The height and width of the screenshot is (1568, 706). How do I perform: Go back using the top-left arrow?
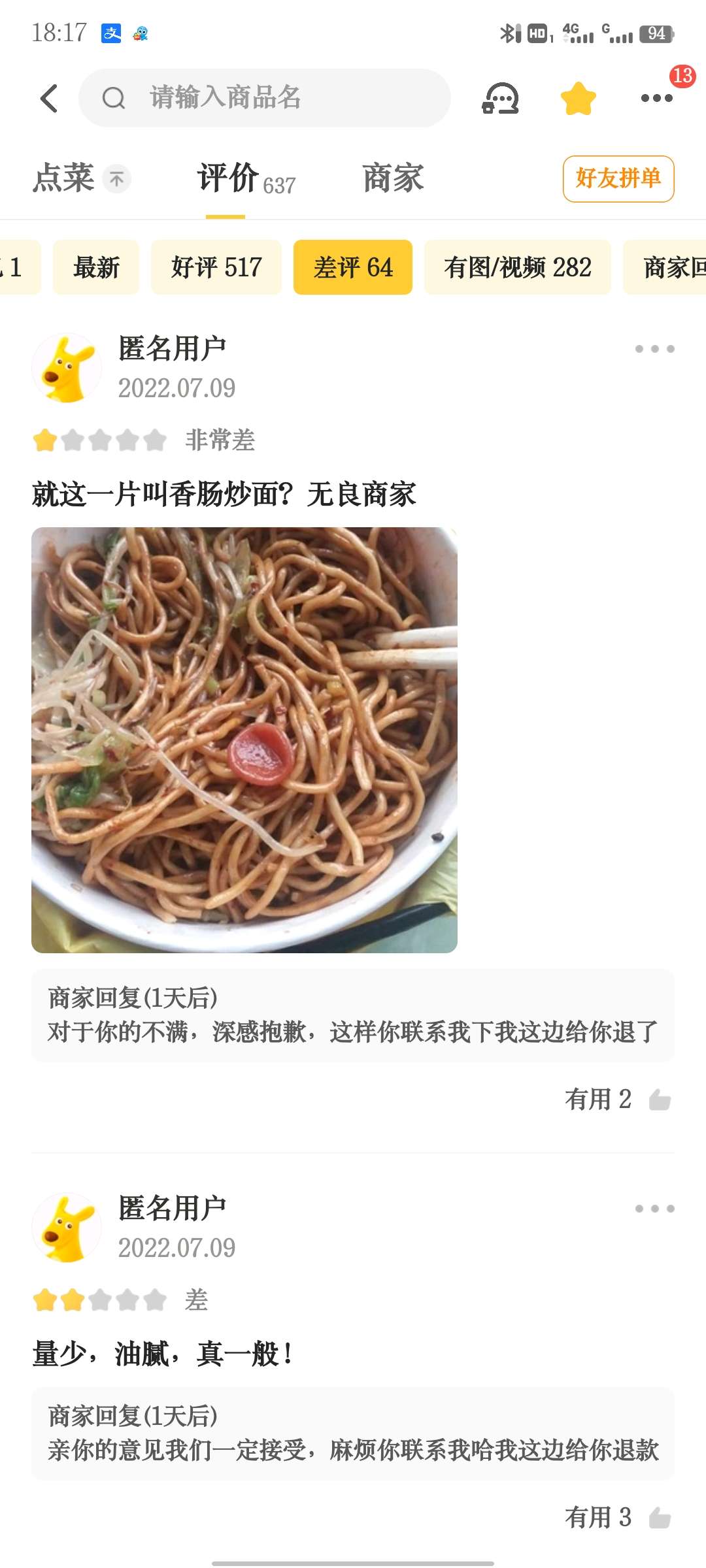click(x=49, y=98)
